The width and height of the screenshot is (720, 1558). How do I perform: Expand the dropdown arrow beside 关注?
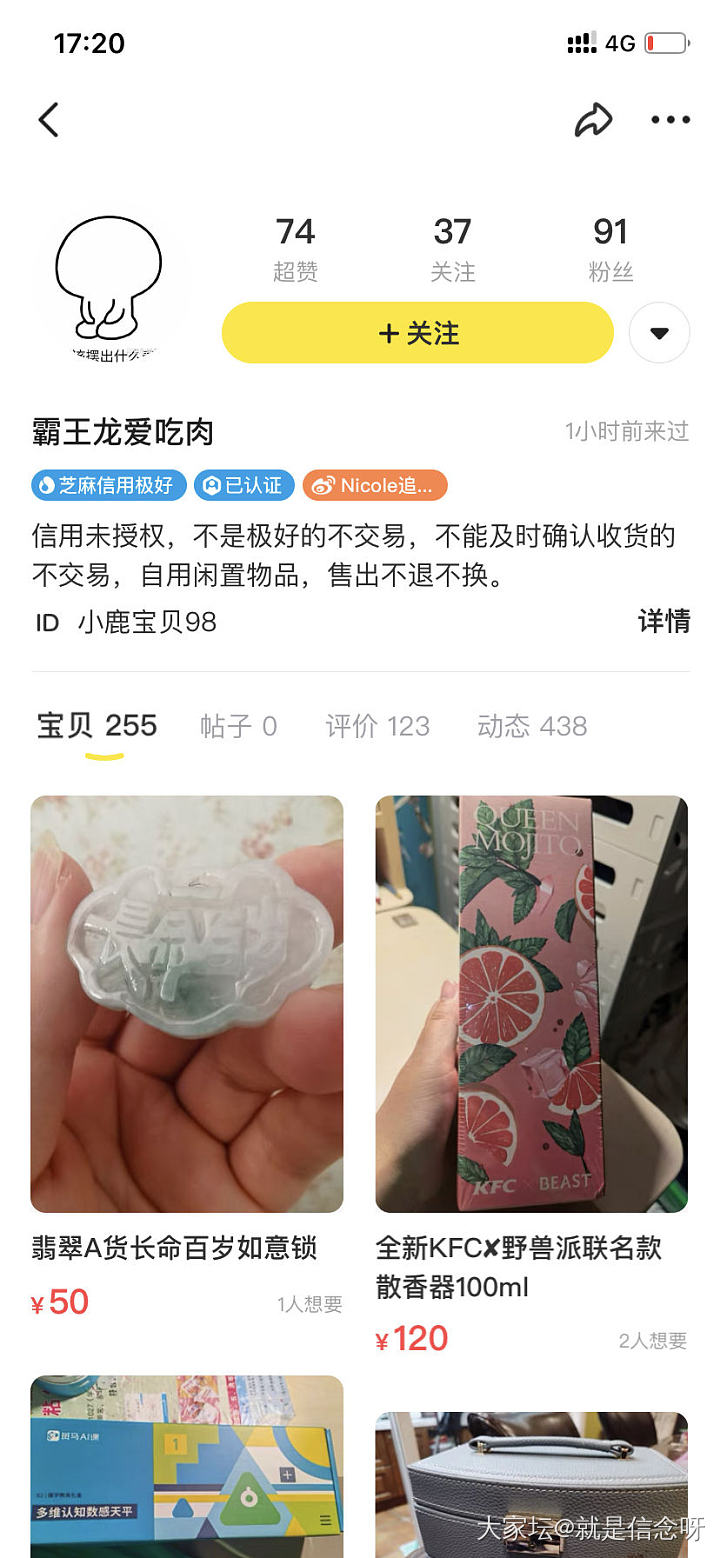pos(659,333)
